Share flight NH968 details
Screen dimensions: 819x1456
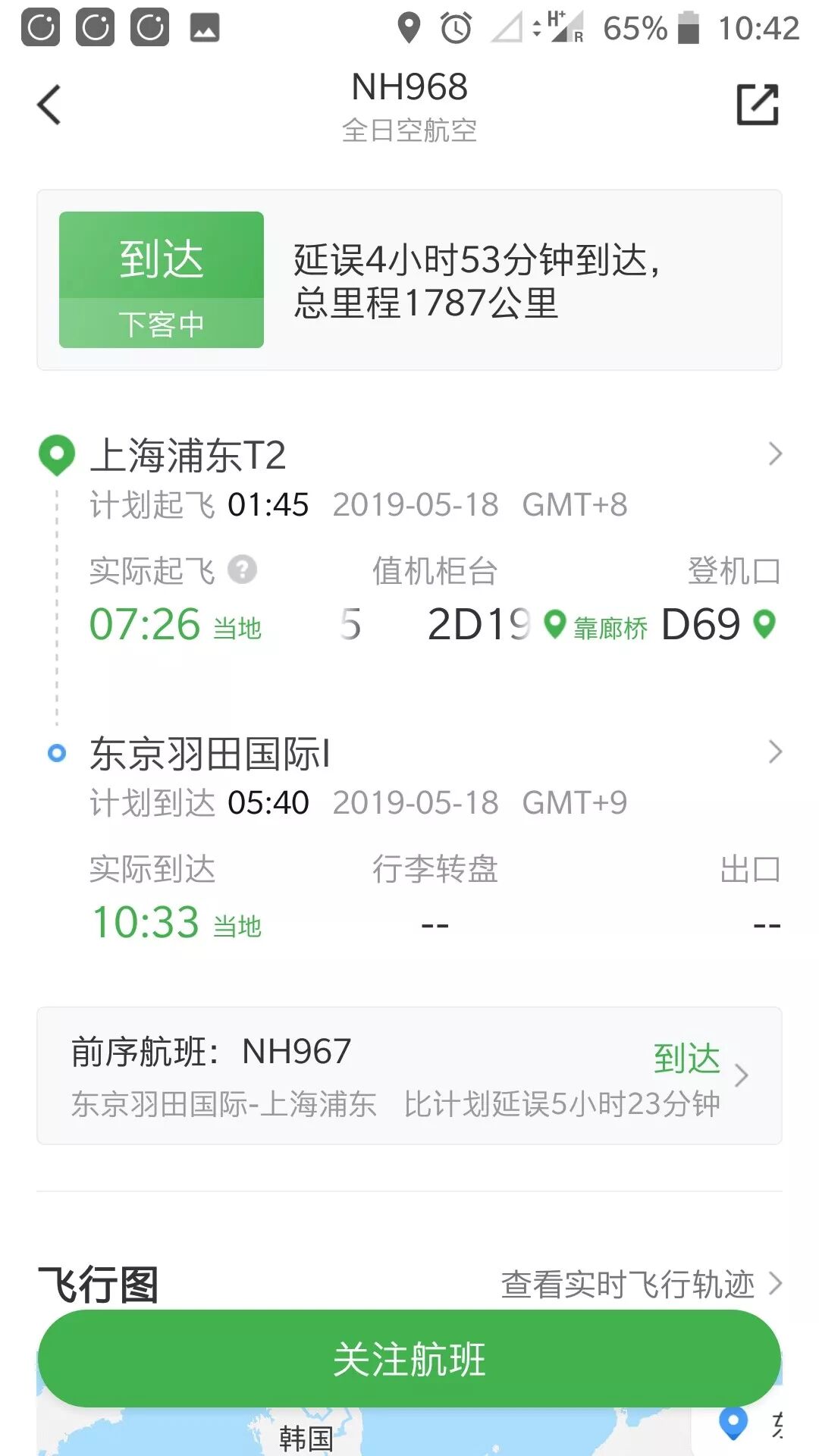(758, 105)
